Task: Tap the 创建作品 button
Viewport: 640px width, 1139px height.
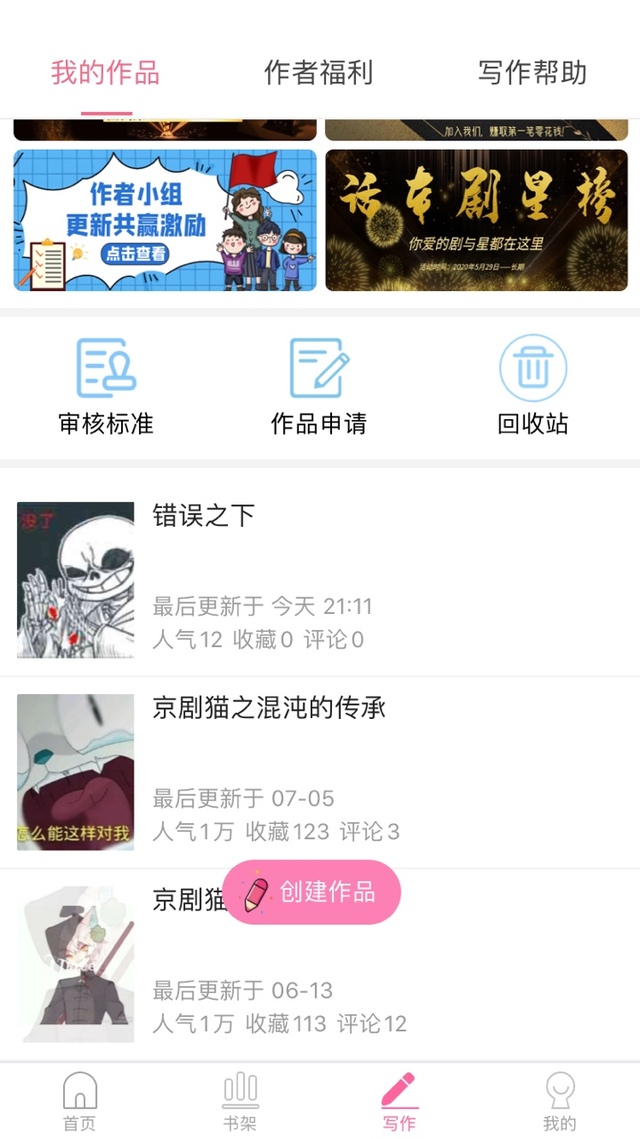Action: [312, 891]
